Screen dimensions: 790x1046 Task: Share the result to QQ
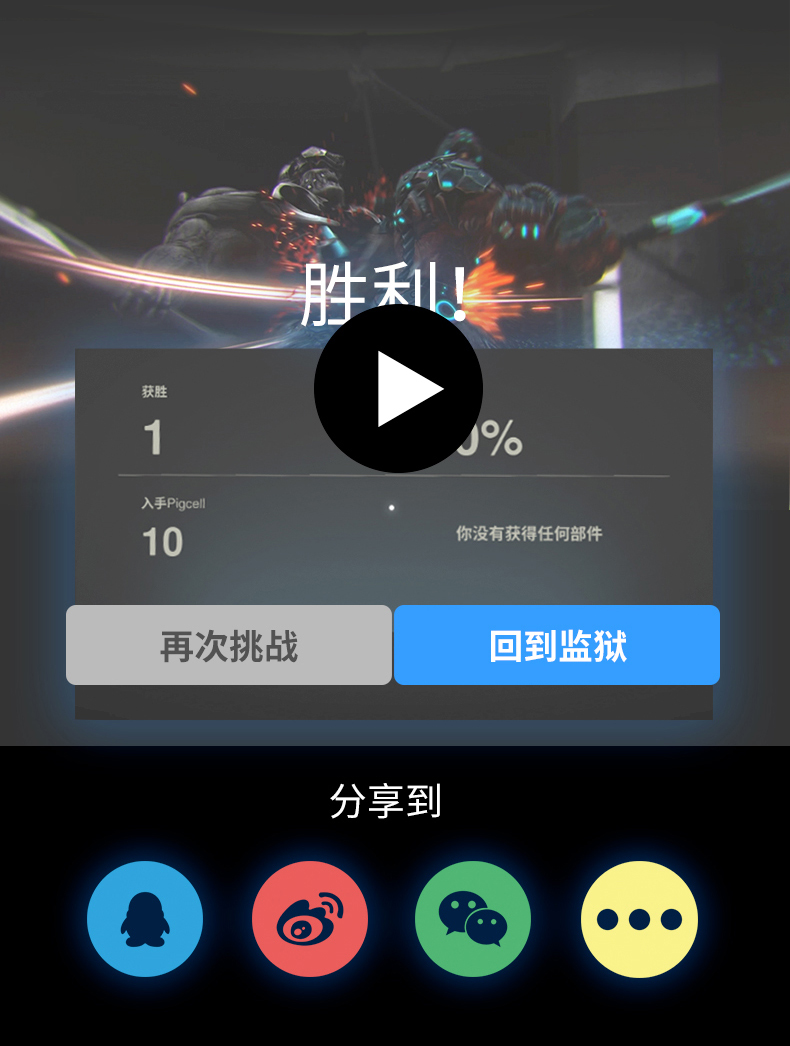[x=145, y=919]
